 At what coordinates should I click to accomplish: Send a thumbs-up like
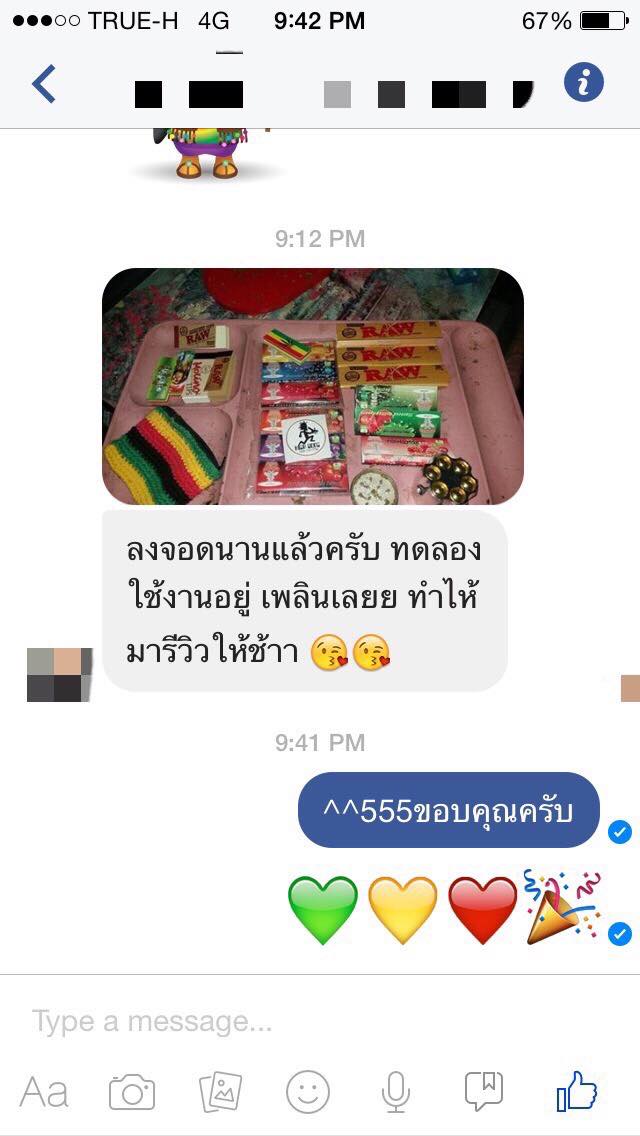[577, 1091]
